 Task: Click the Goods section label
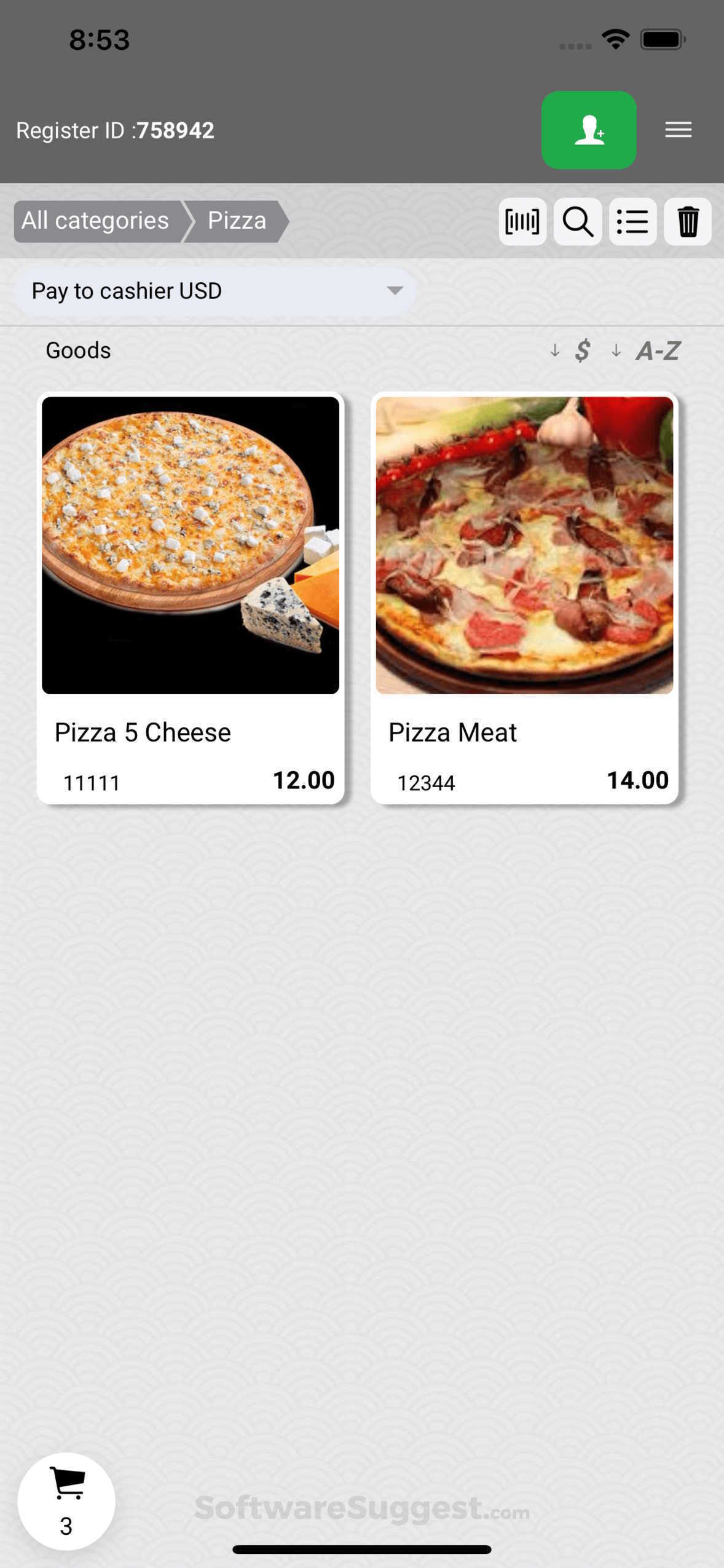point(78,350)
